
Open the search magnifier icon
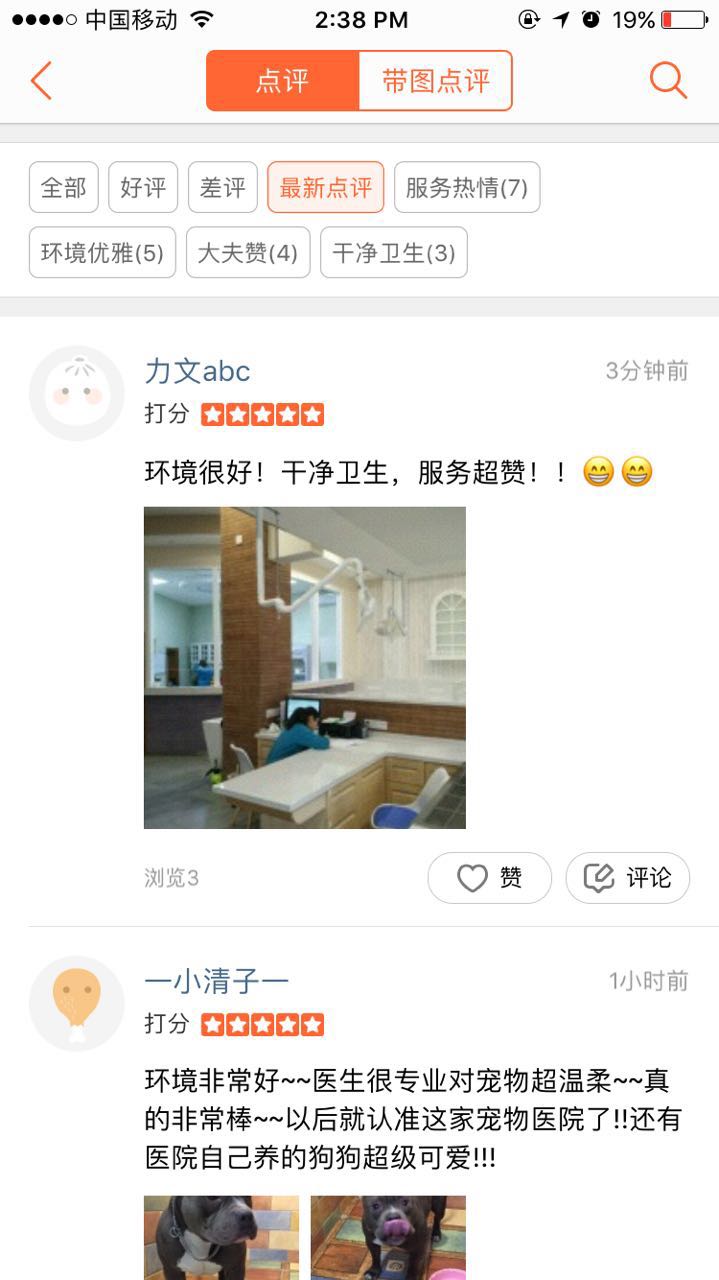[668, 80]
